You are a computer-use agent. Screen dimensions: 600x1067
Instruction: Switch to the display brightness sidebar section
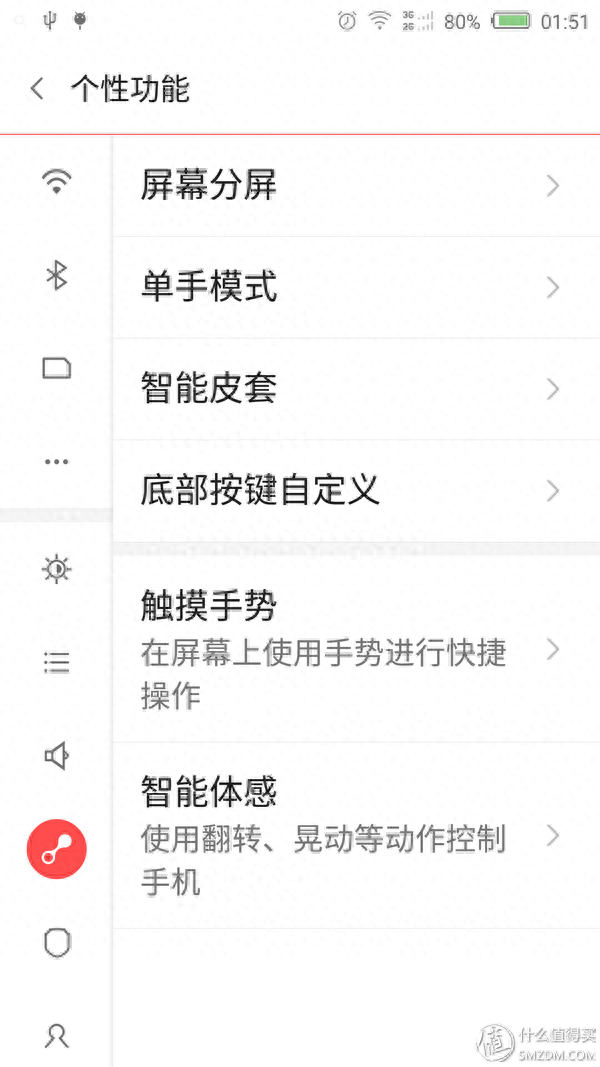pos(57,570)
